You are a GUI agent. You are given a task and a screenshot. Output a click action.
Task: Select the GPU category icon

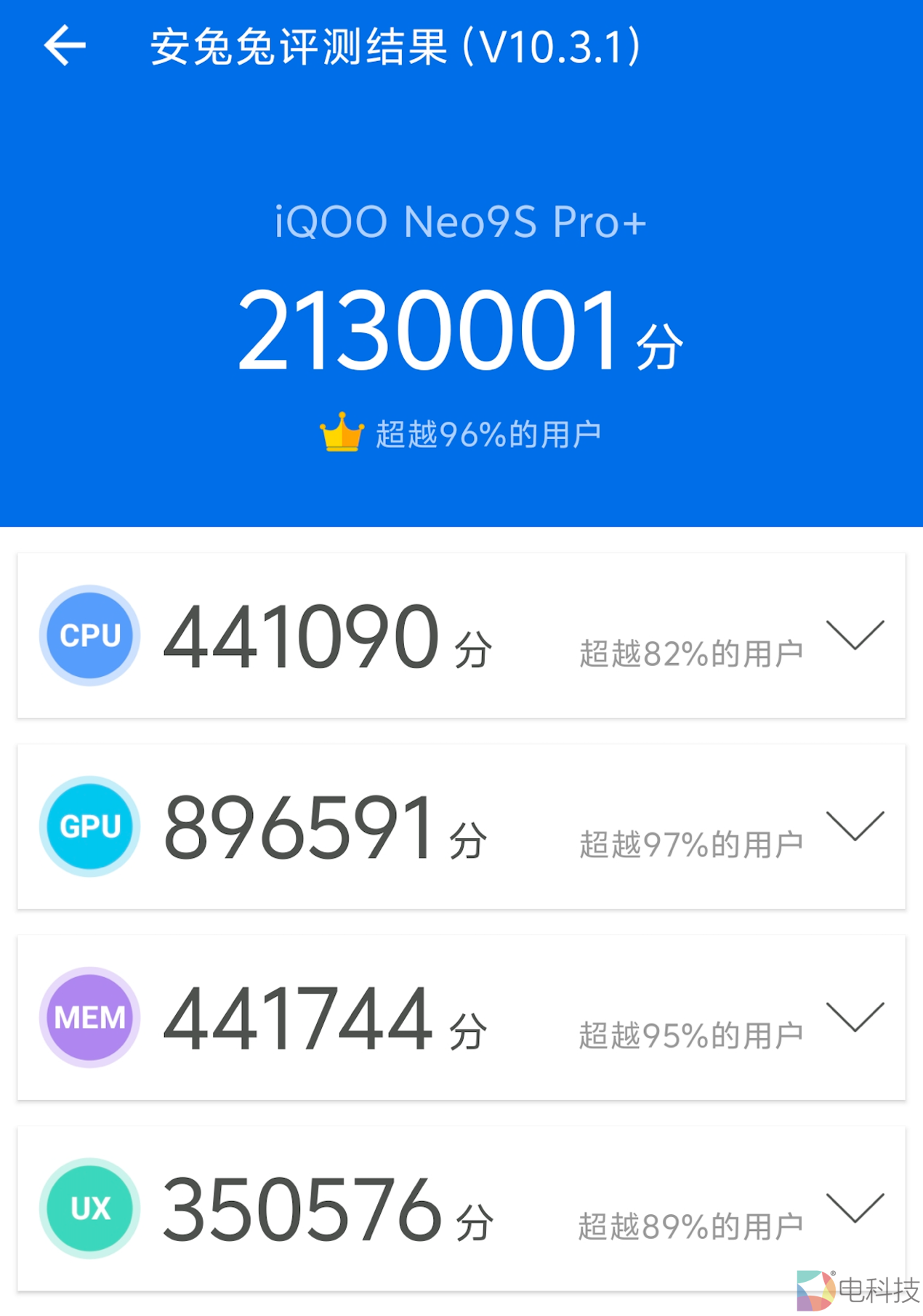pyautogui.click(x=88, y=825)
